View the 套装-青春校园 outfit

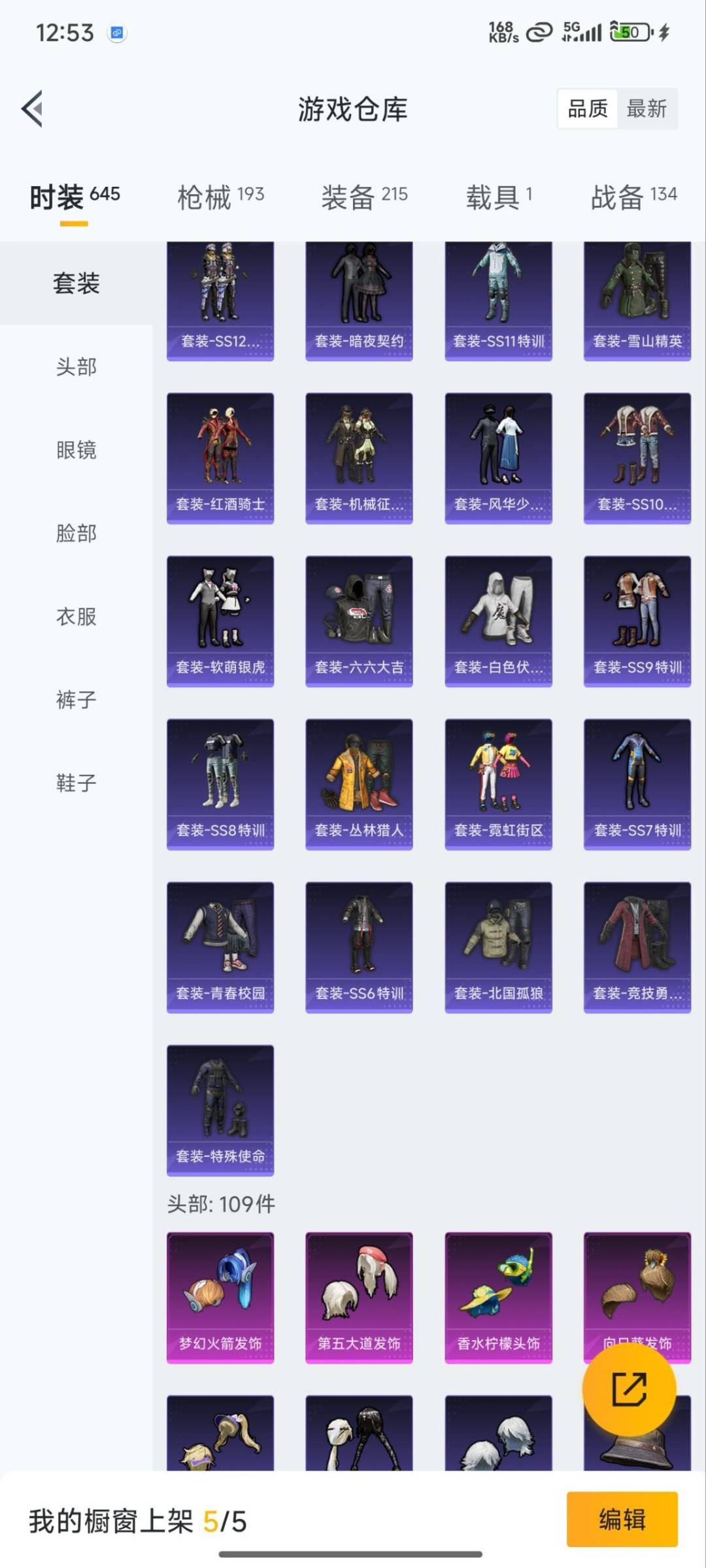coord(220,947)
